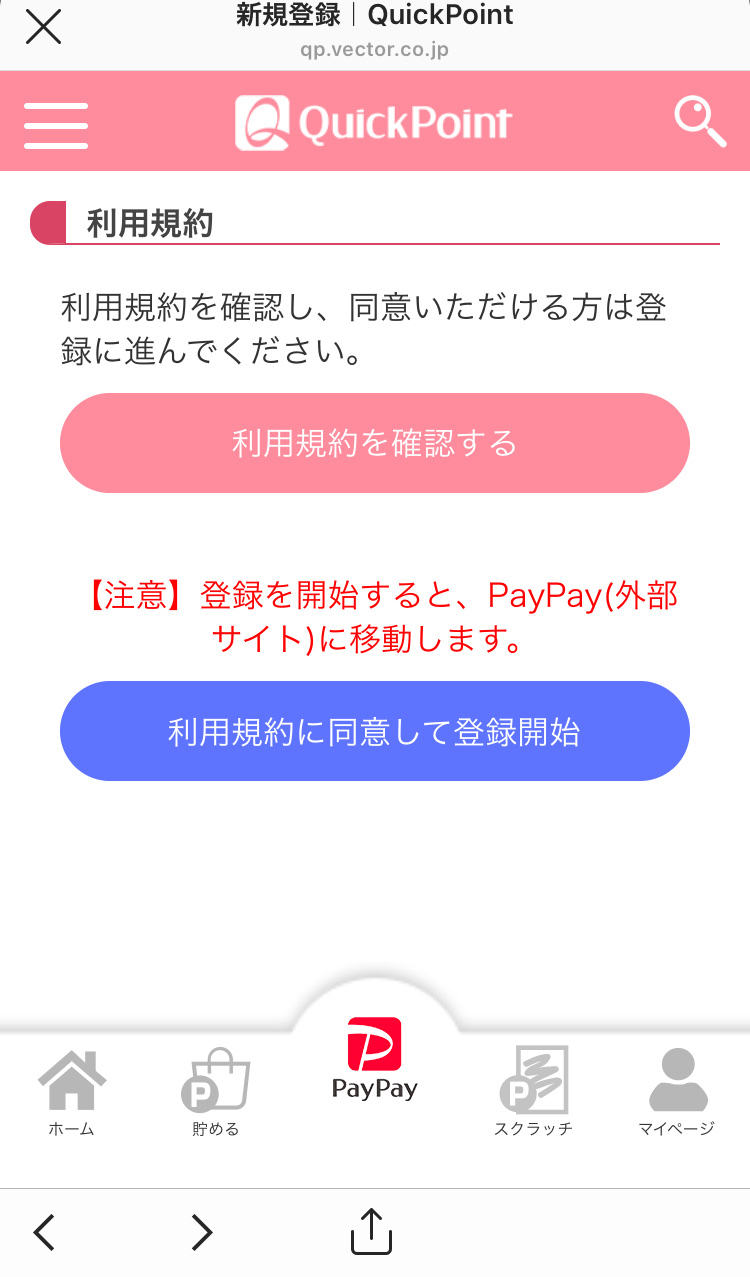Switch to the スクラッチ tab
This screenshot has width=750, height=1277.
[x=533, y=1092]
